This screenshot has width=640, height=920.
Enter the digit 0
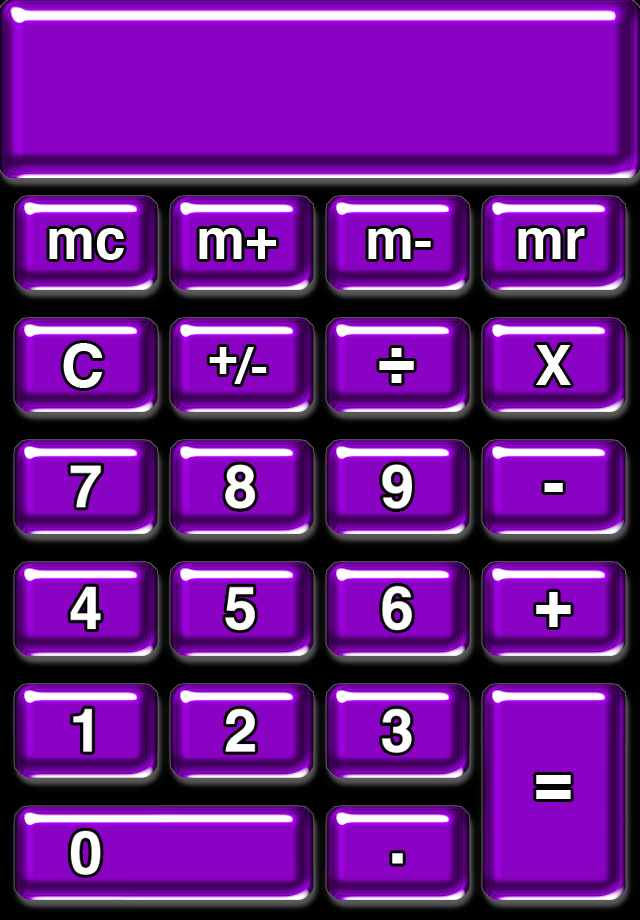[x=163, y=853]
